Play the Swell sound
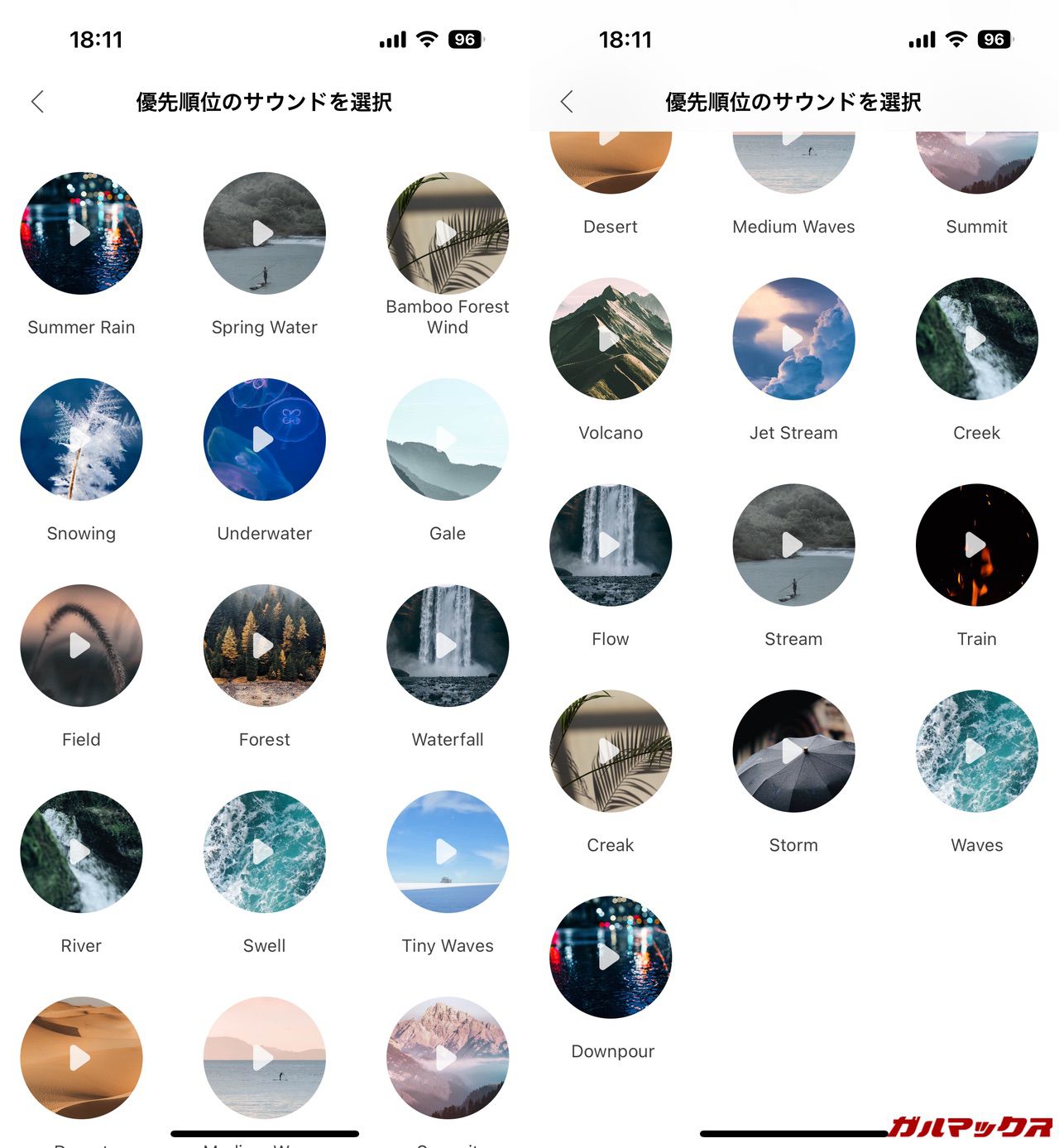The height and width of the screenshot is (1148, 1059). coord(264,852)
